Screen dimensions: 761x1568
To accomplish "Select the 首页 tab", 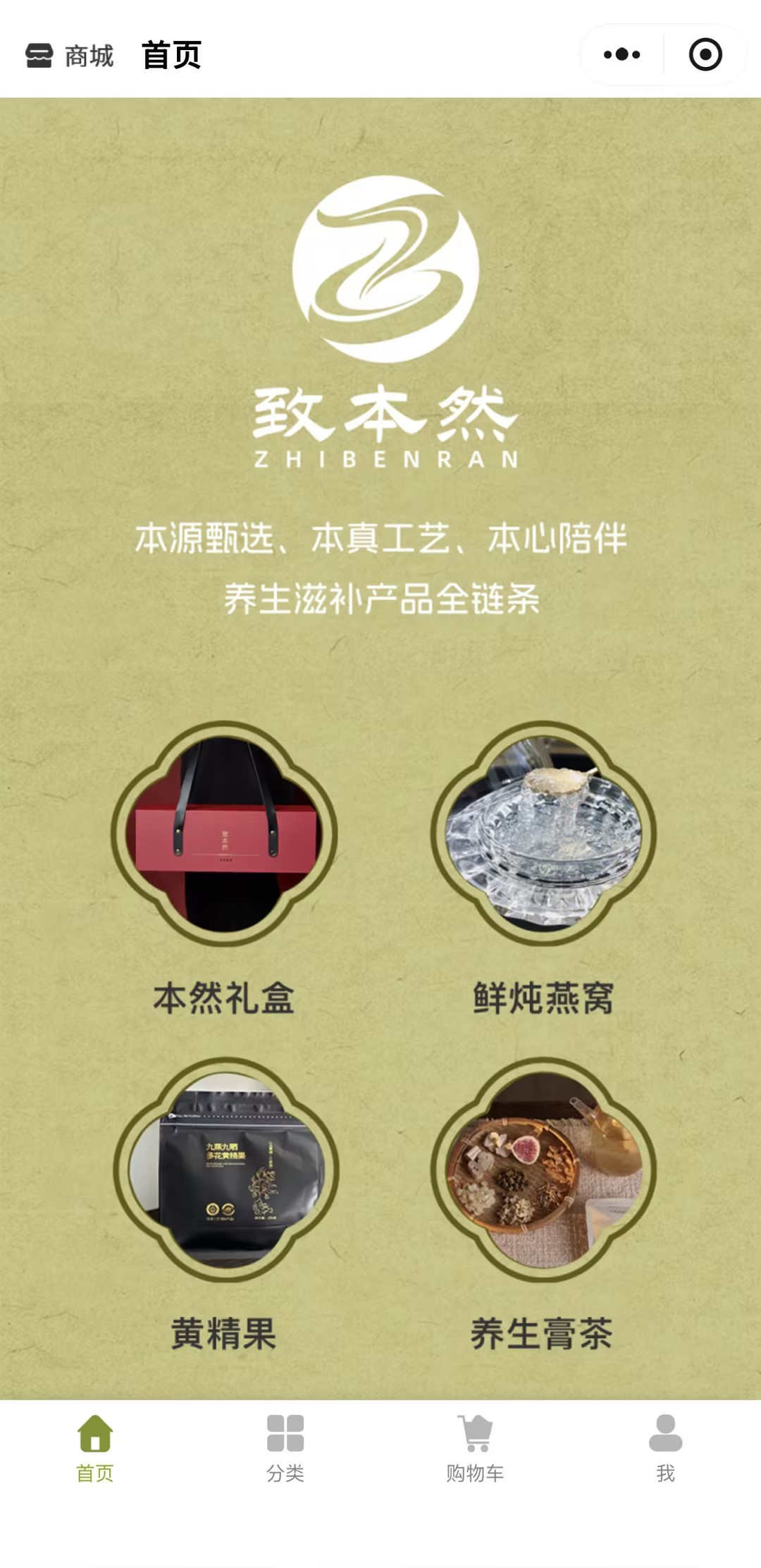I will point(95,1448).
